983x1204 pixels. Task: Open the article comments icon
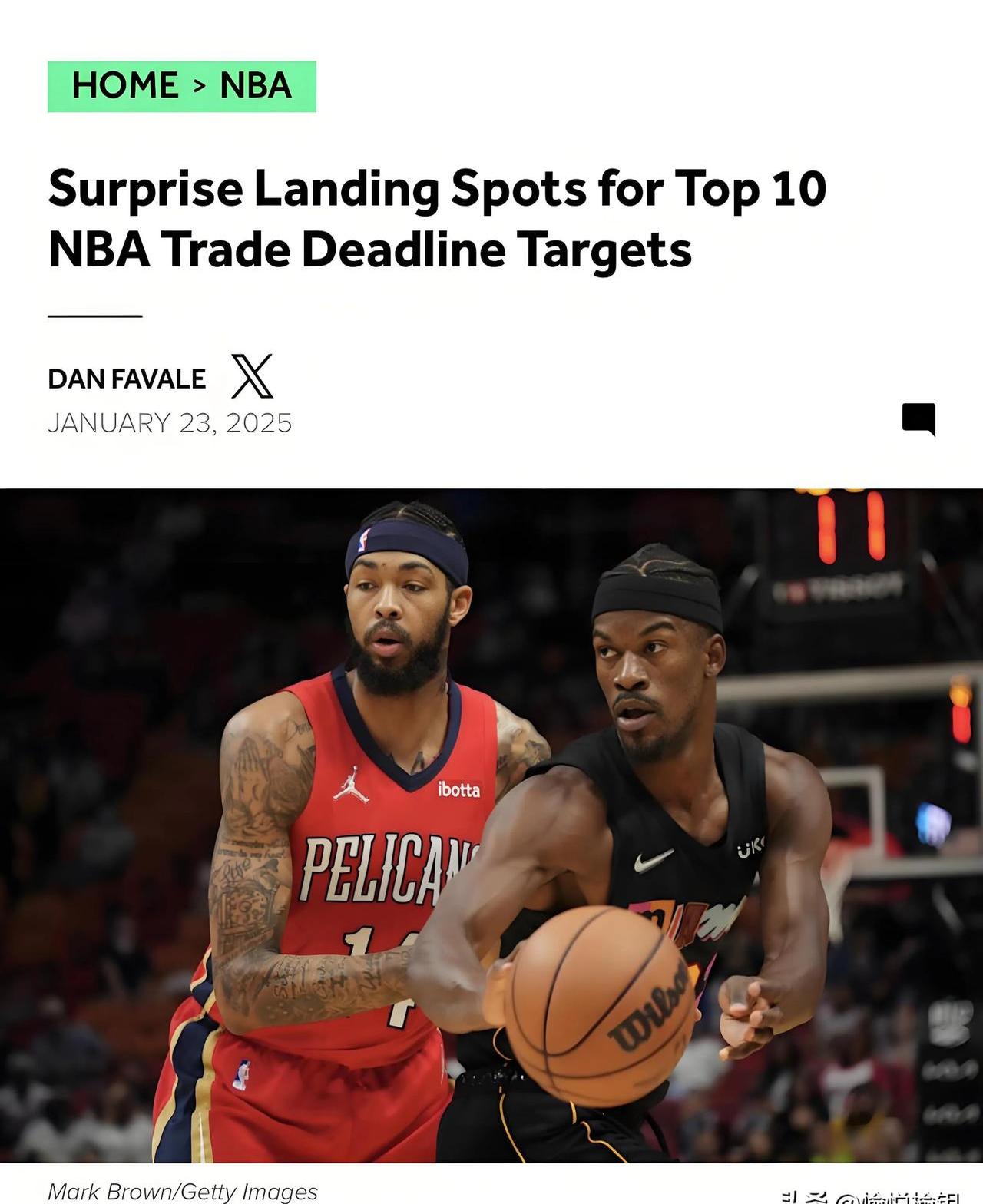pyautogui.click(x=918, y=419)
